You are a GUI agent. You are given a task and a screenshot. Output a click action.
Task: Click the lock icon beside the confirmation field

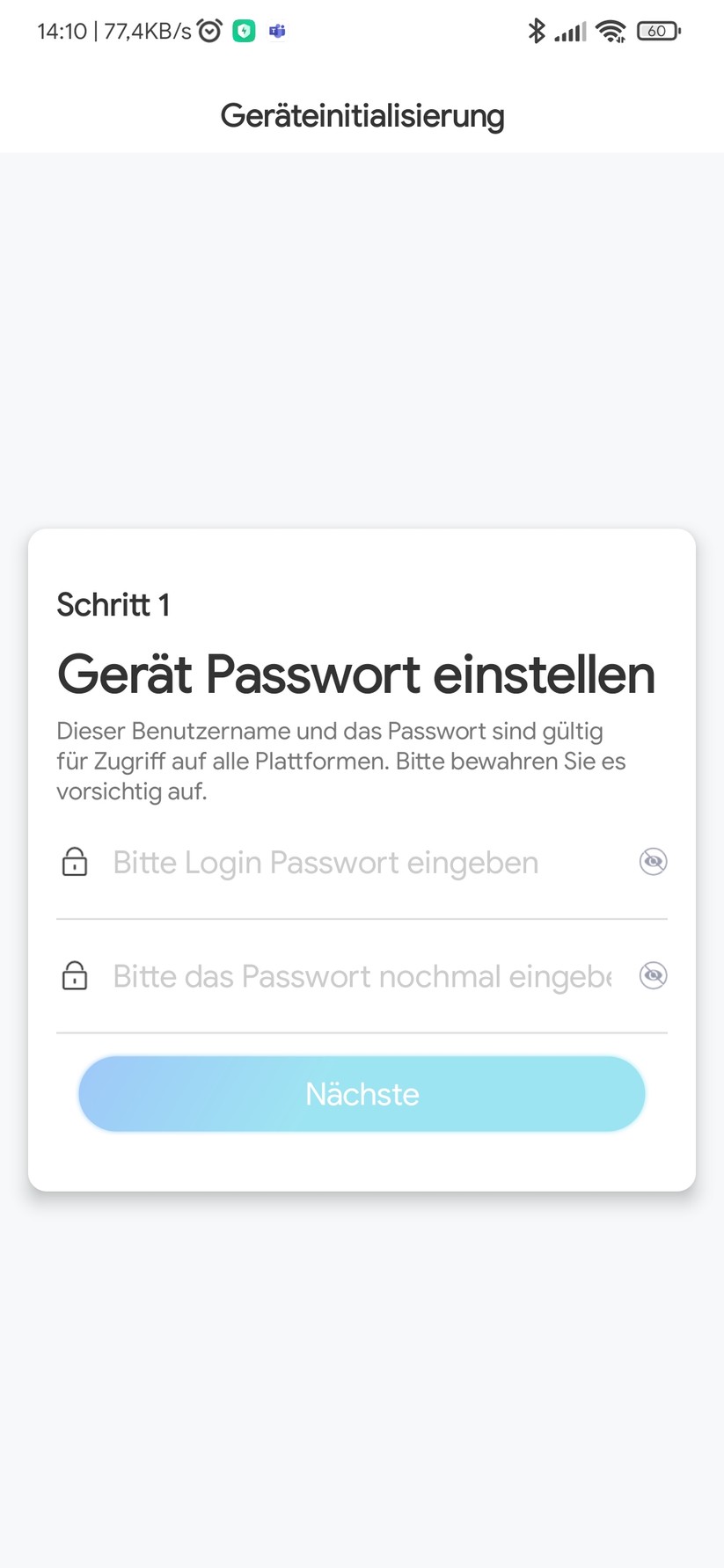[x=75, y=975]
